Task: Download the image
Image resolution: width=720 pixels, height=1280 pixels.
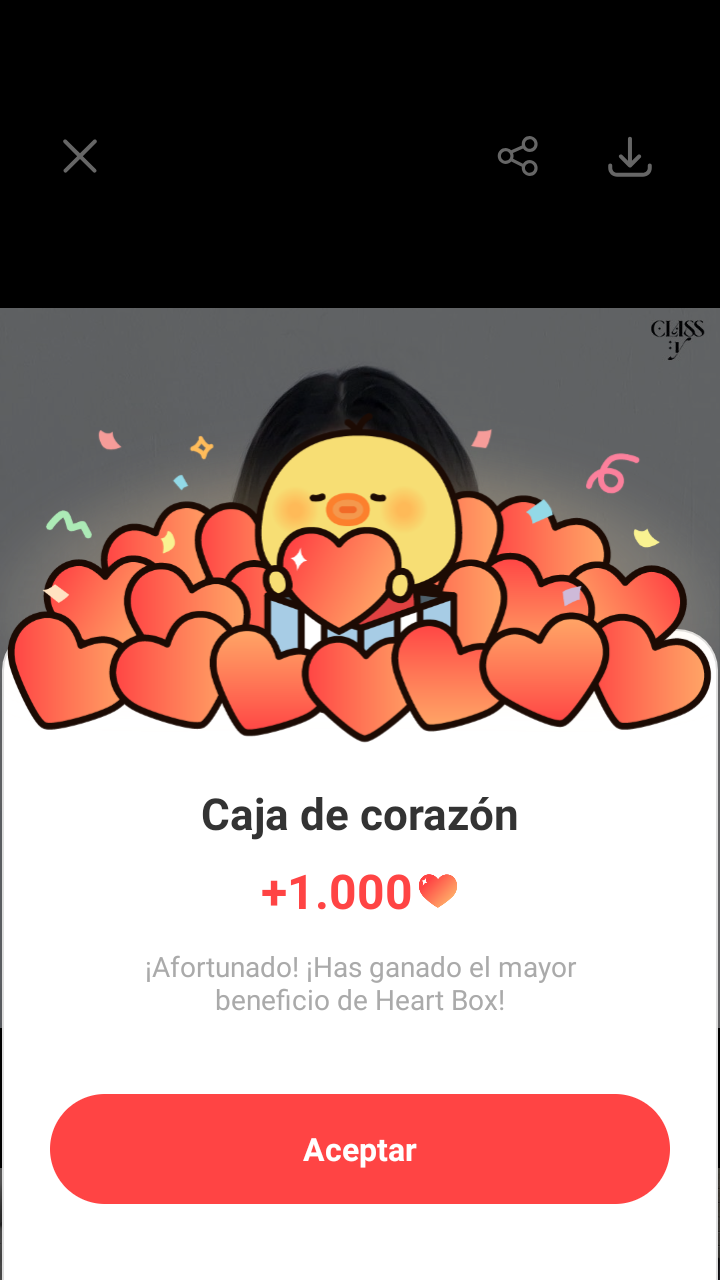Action: pyautogui.click(x=630, y=158)
